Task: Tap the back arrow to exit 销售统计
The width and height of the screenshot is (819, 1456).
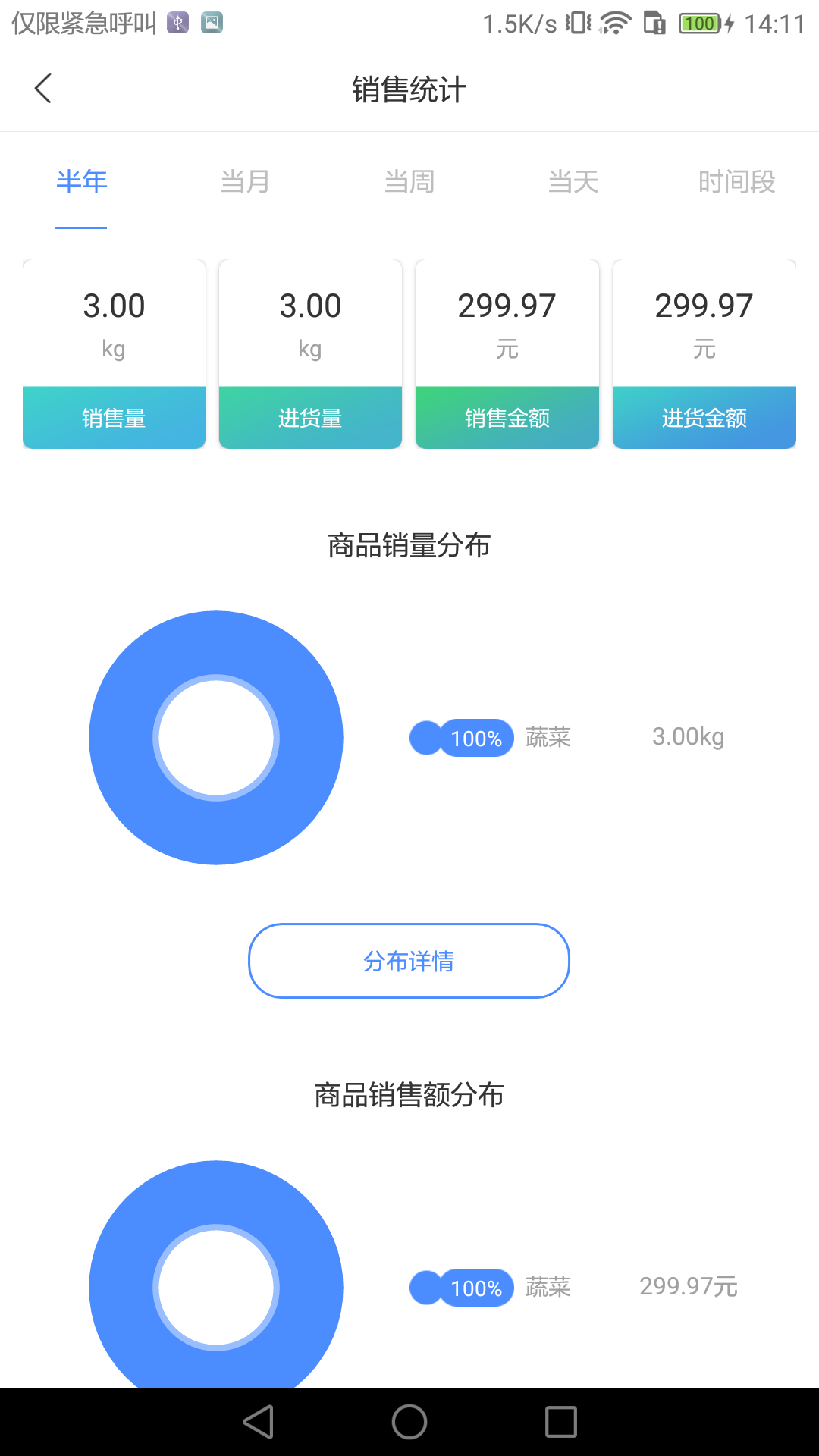Action: click(42, 88)
